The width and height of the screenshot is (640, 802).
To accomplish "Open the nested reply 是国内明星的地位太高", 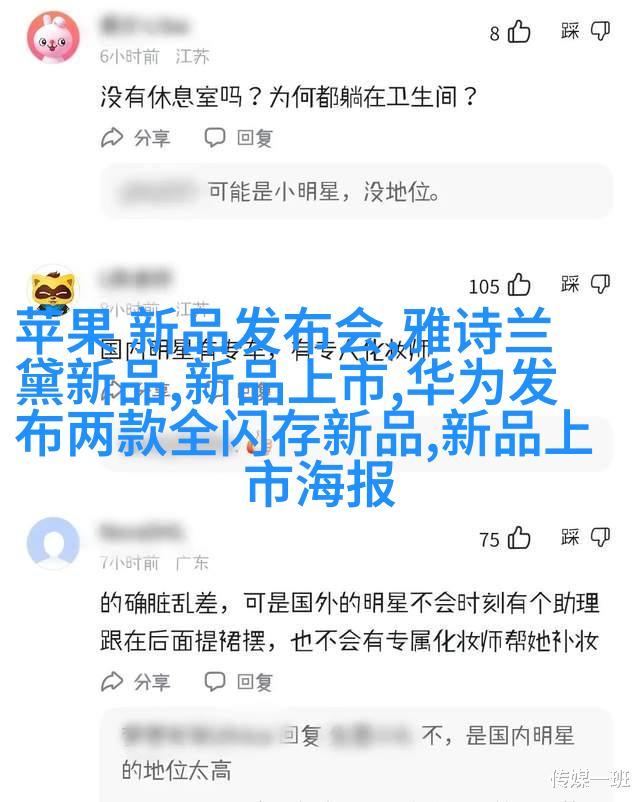I will pyautogui.click(x=355, y=752).
